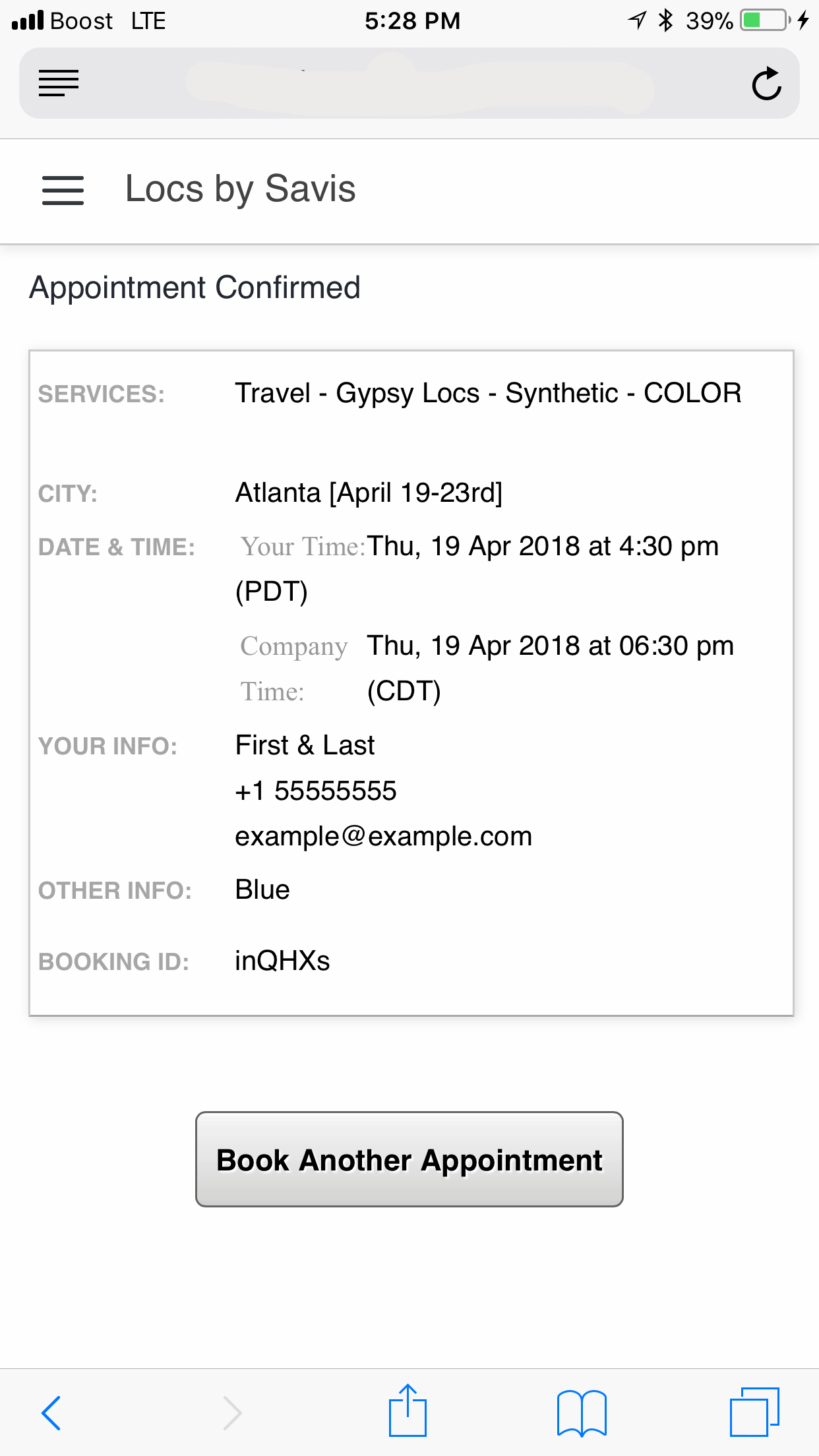Show all open tabs

coord(754,1412)
